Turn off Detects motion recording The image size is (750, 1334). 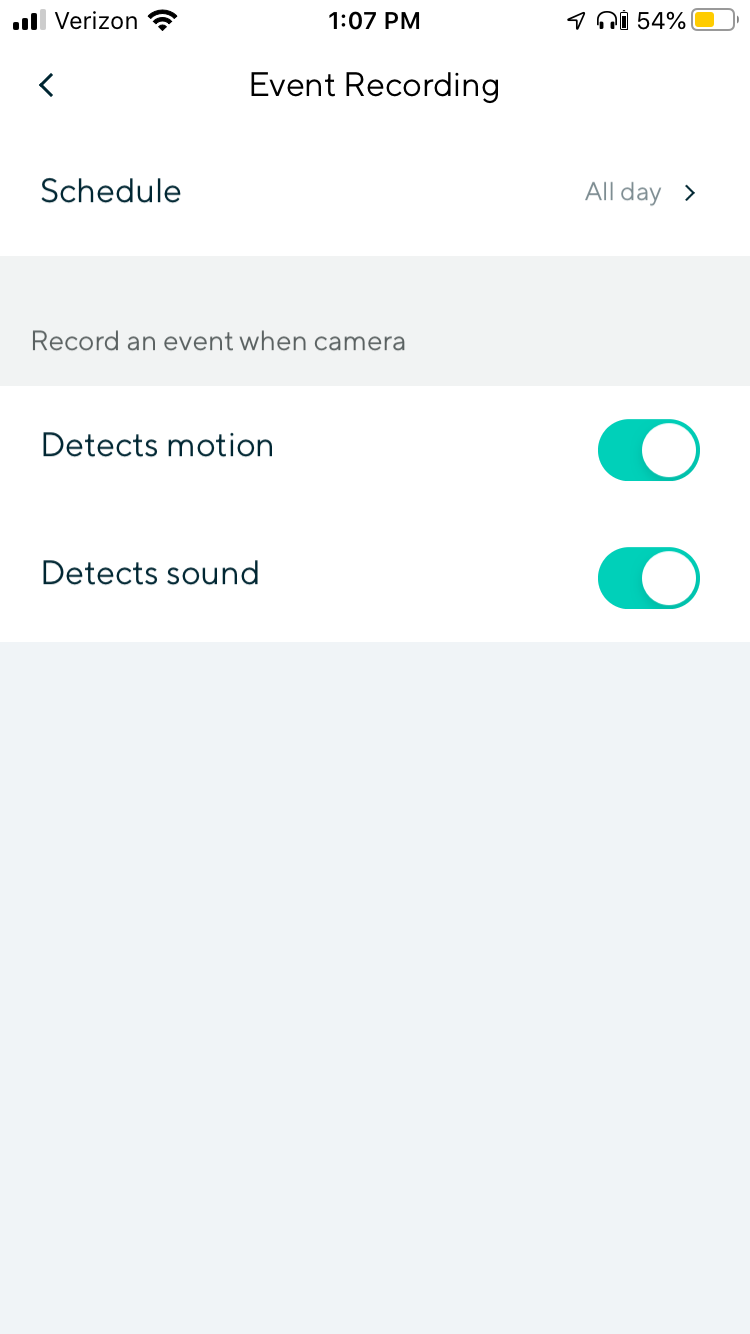[648, 450]
